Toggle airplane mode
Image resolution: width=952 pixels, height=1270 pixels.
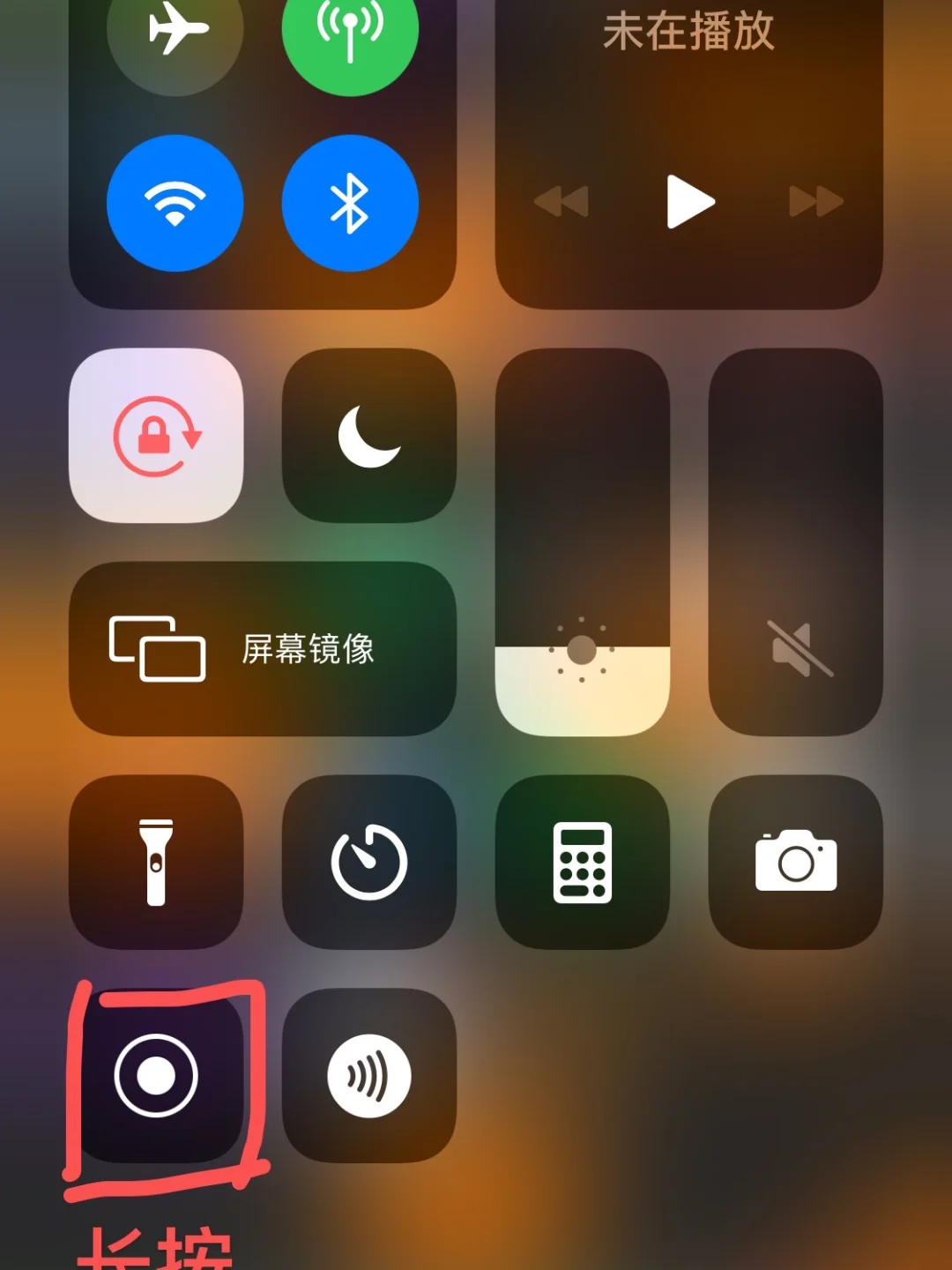[x=175, y=31]
